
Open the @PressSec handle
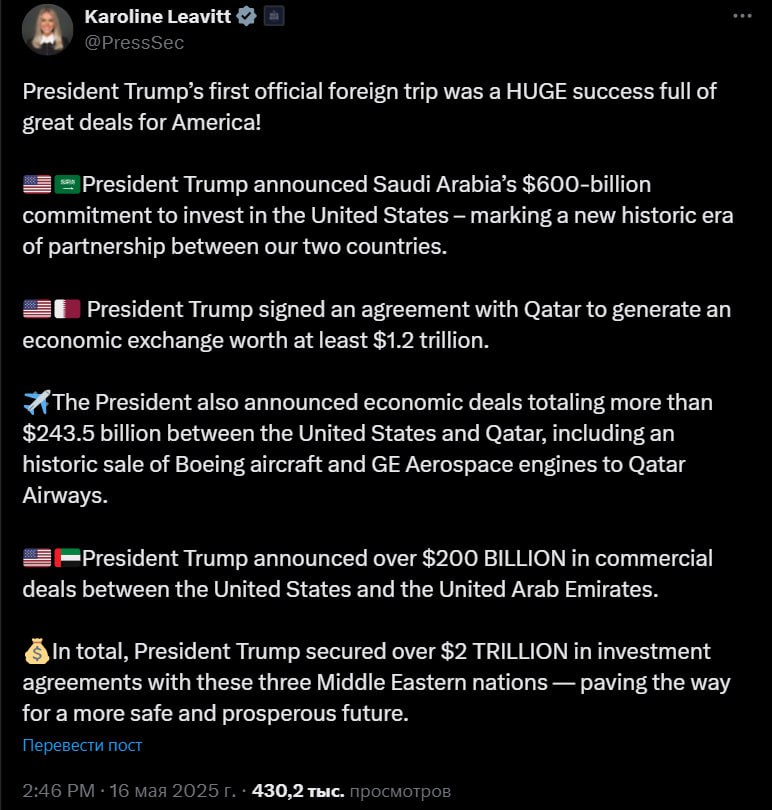coord(134,42)
